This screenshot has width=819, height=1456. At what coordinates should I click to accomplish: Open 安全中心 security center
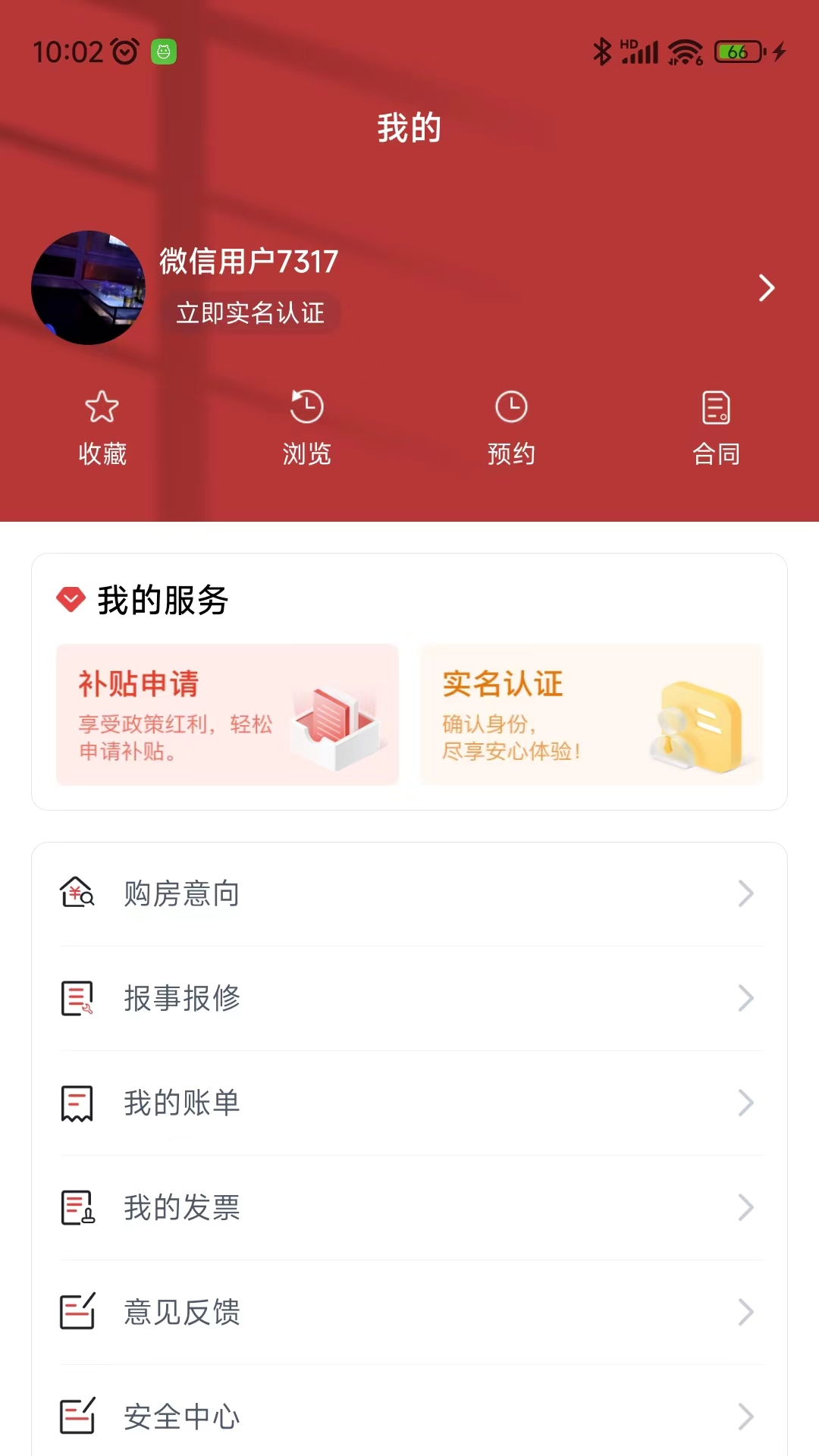[409, 1417]
